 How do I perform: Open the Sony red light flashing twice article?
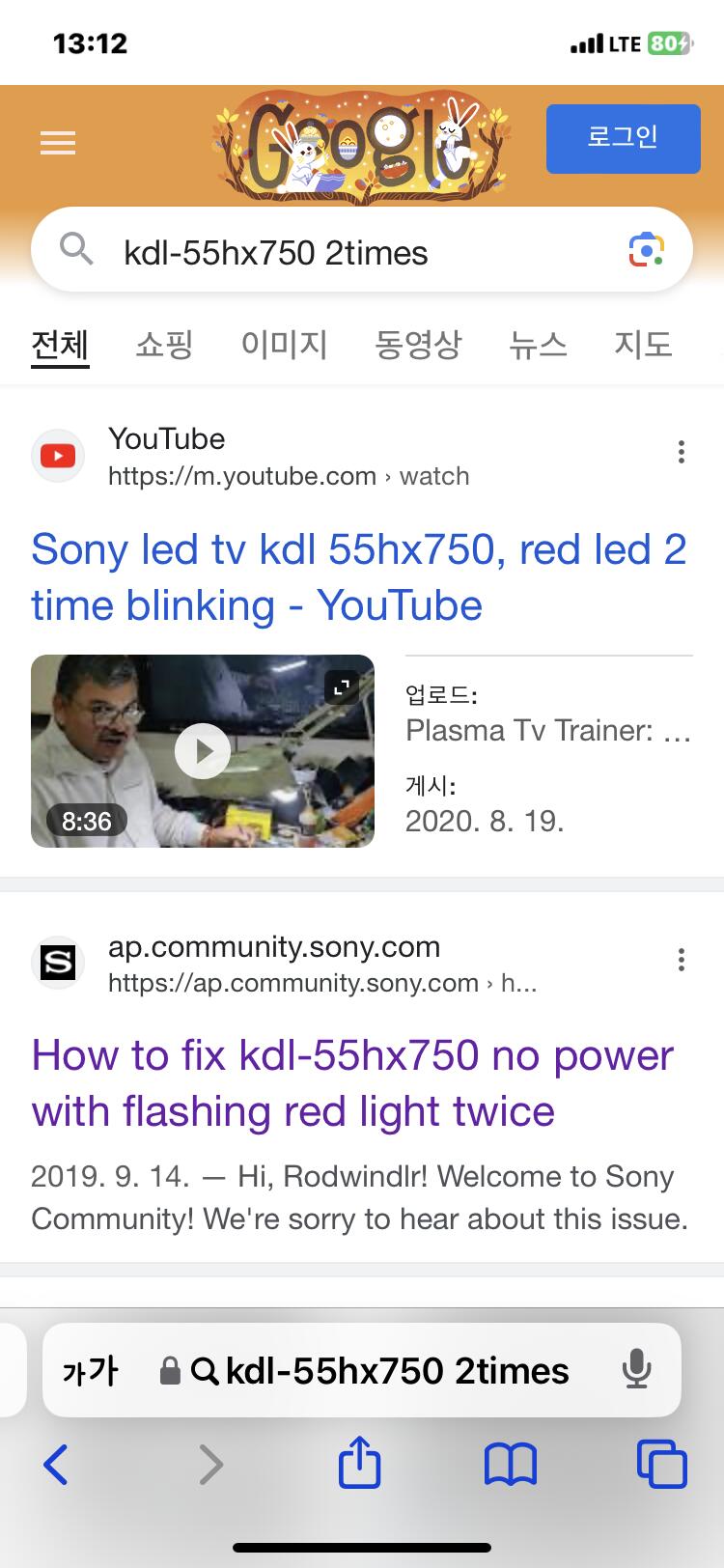pos(351,1082)
